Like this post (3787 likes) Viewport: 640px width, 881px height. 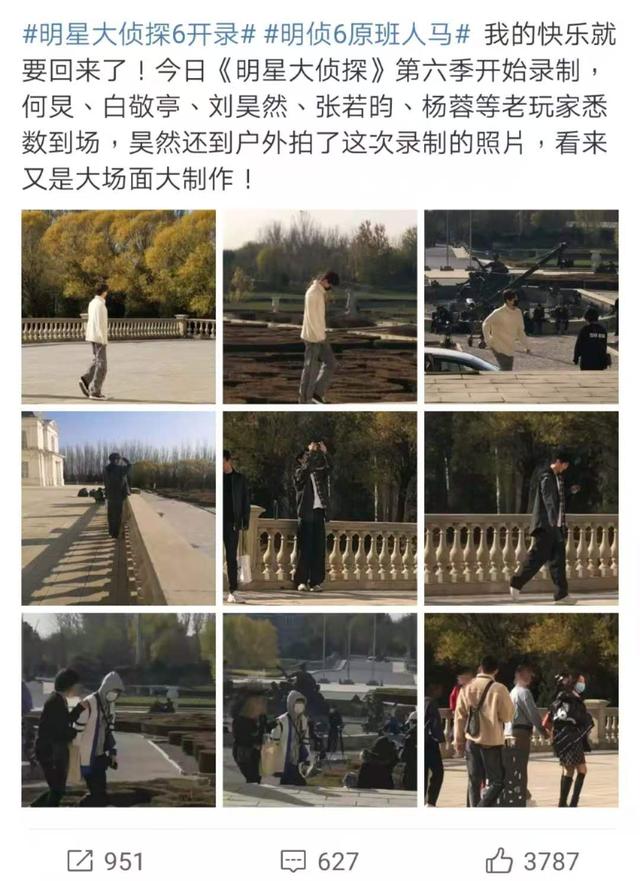click(x=531, y=859)
